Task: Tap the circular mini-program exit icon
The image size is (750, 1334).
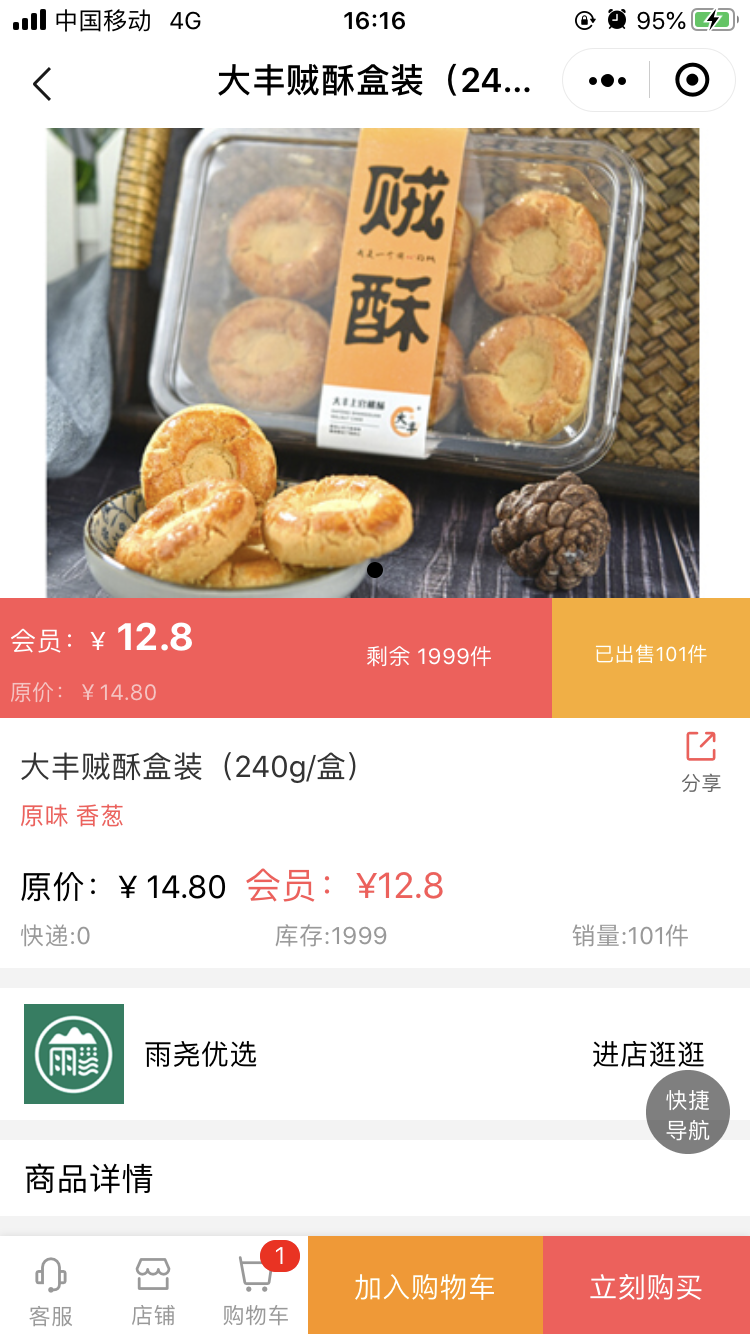Action: click(691, 80)
